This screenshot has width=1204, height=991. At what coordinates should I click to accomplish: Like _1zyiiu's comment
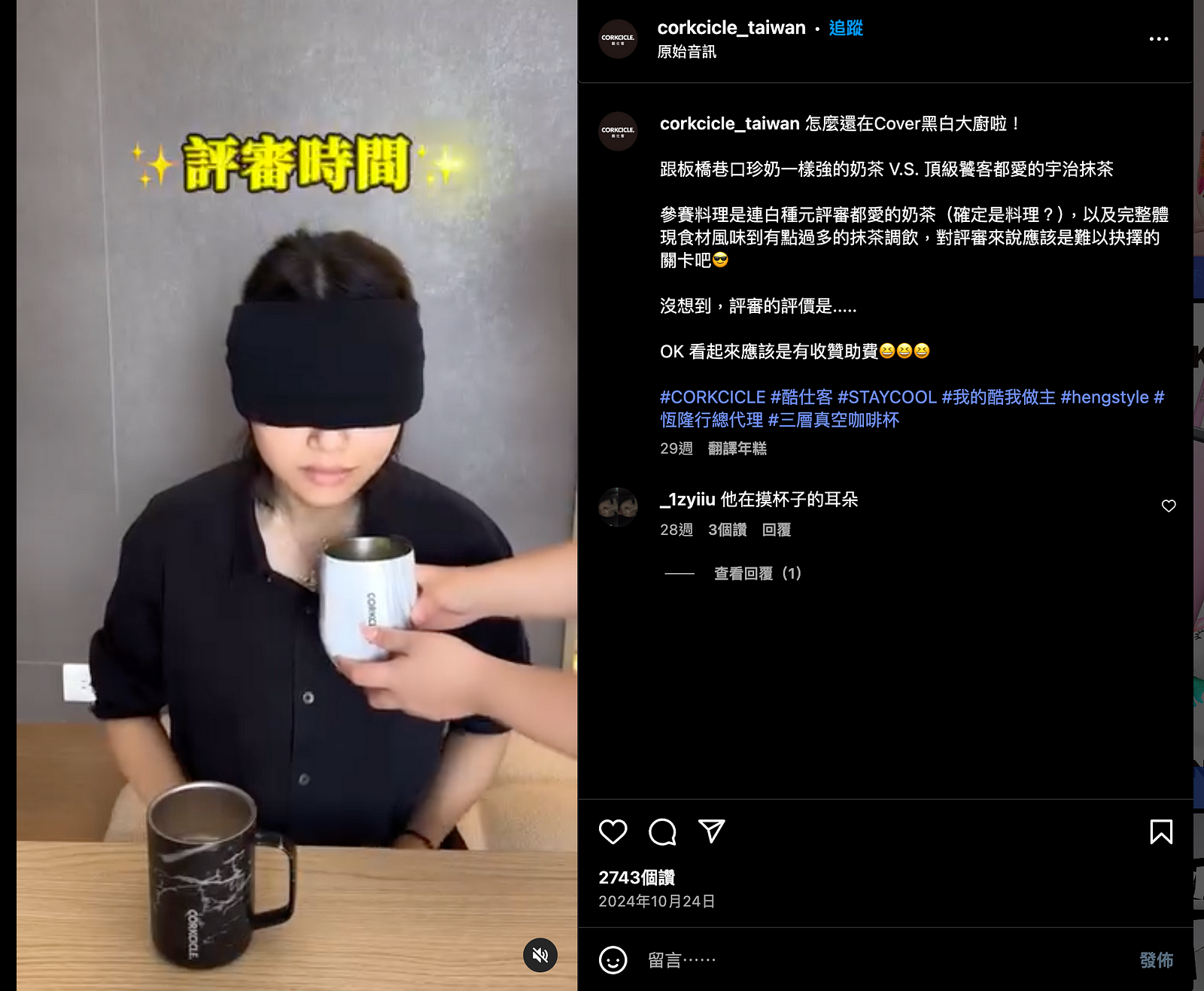(1168, 506)
